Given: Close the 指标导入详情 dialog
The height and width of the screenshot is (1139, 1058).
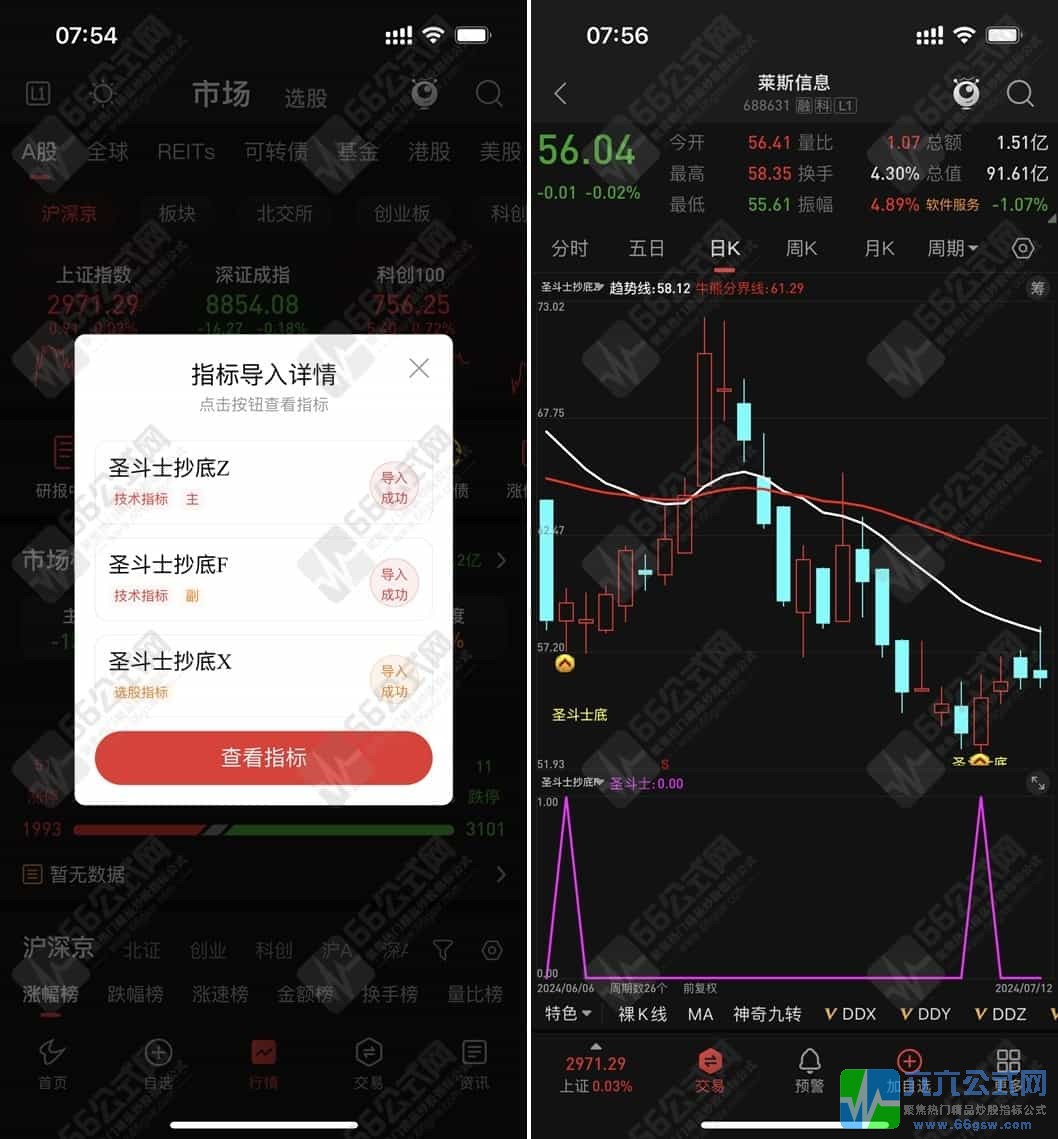Looking at the screenshot, I should coord(419,368).
